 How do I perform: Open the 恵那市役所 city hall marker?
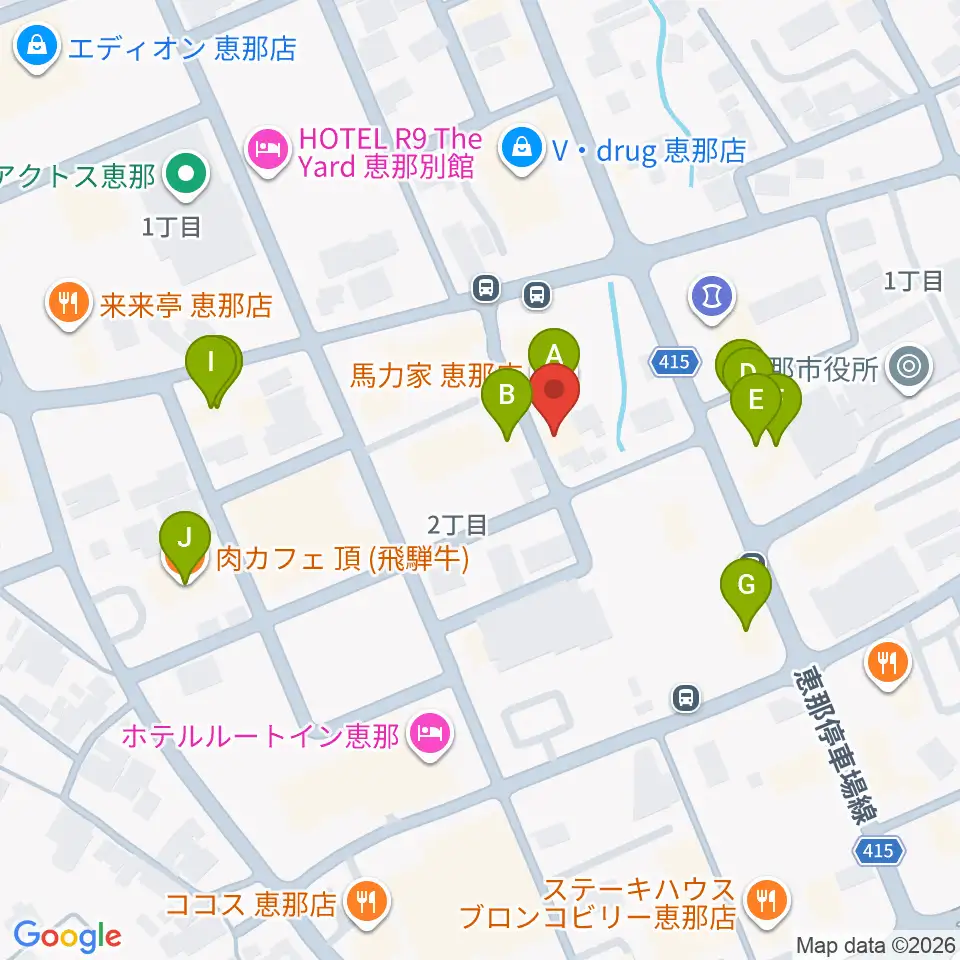pos(909,367)
